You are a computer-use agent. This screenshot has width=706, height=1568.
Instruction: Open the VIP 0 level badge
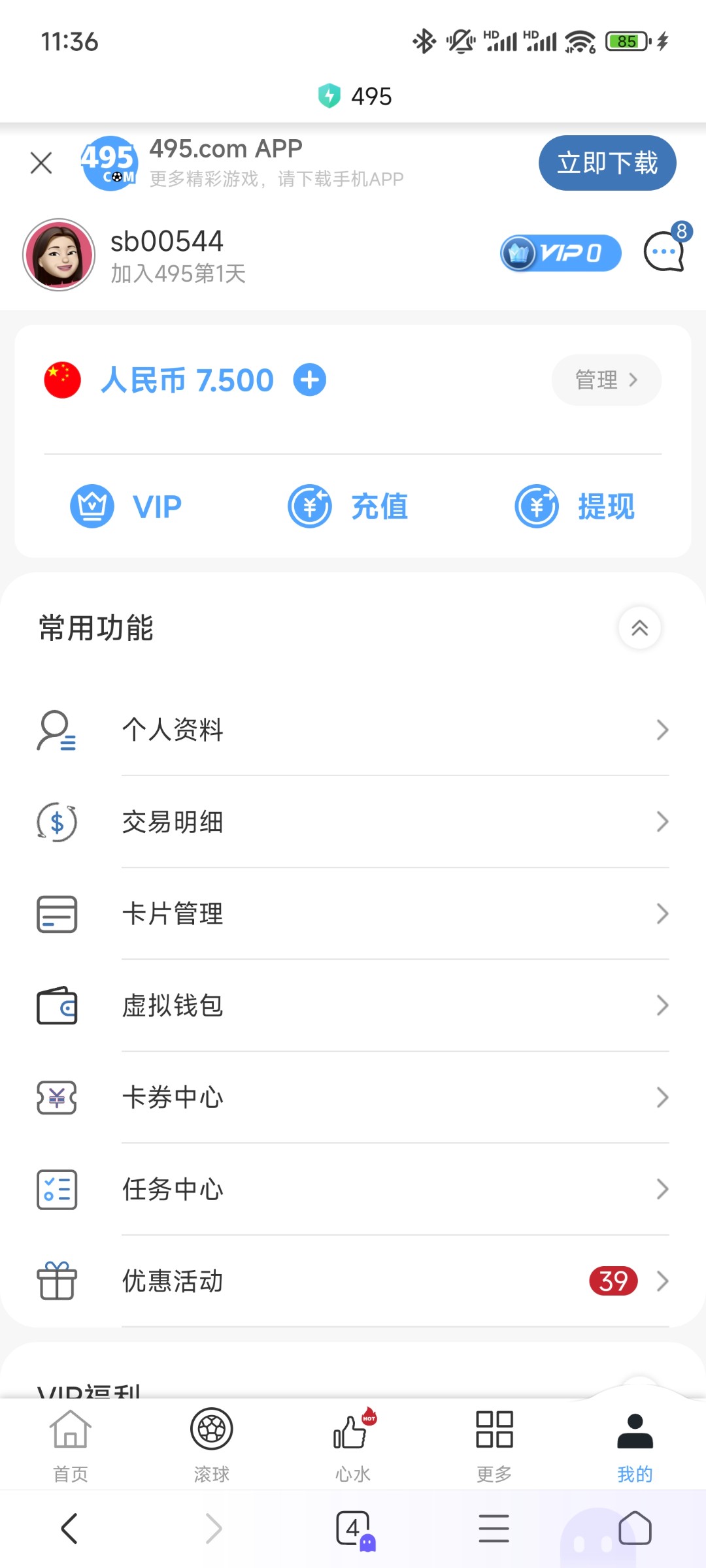[560, 253]
